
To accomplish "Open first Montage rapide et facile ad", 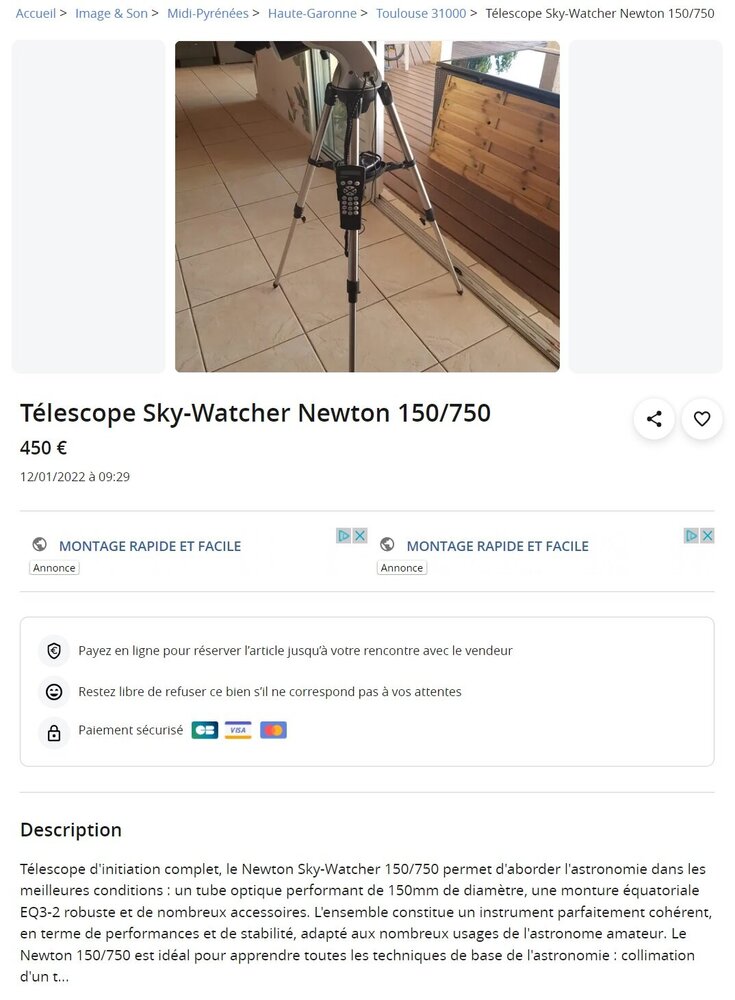I will [x=150, y=546].
